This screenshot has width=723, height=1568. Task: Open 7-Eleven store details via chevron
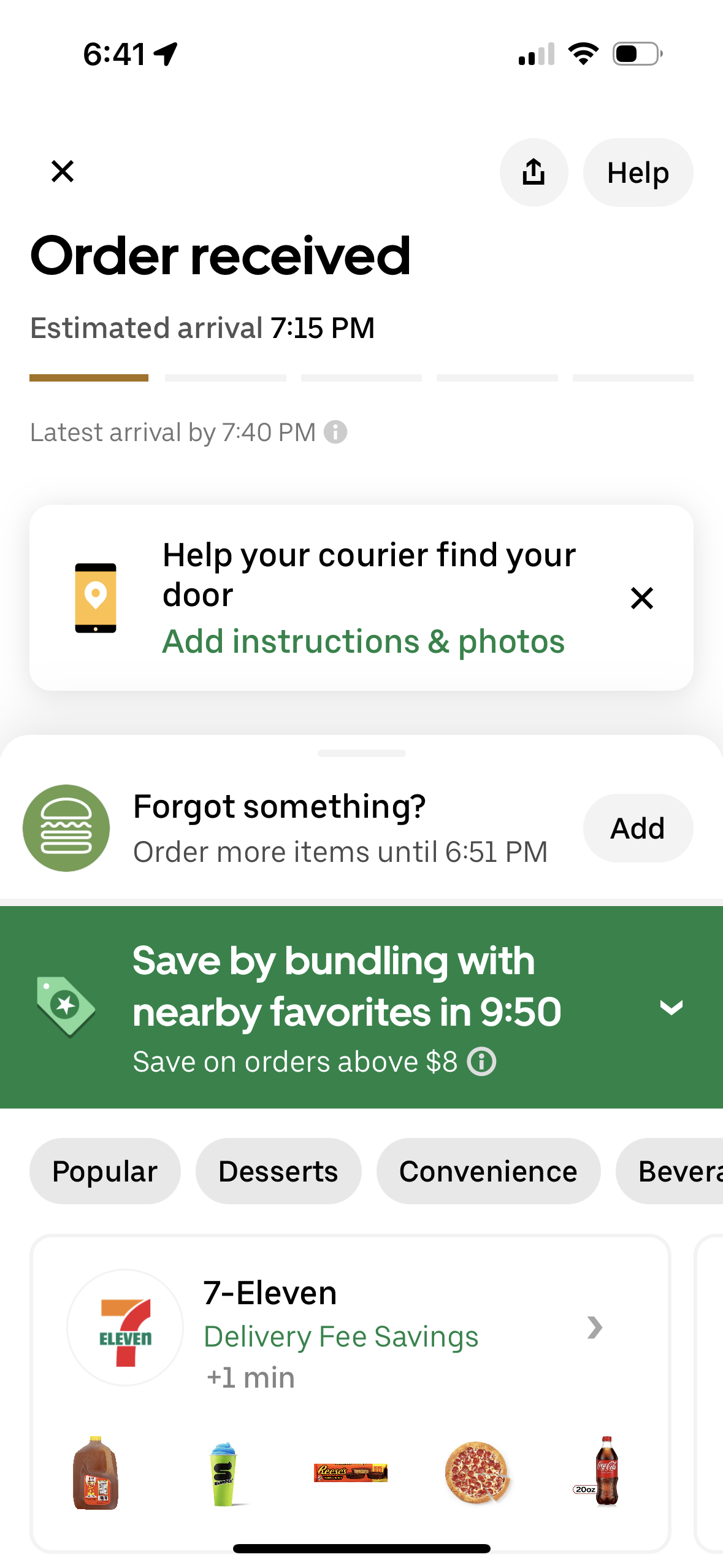[x=595, y=1328]
